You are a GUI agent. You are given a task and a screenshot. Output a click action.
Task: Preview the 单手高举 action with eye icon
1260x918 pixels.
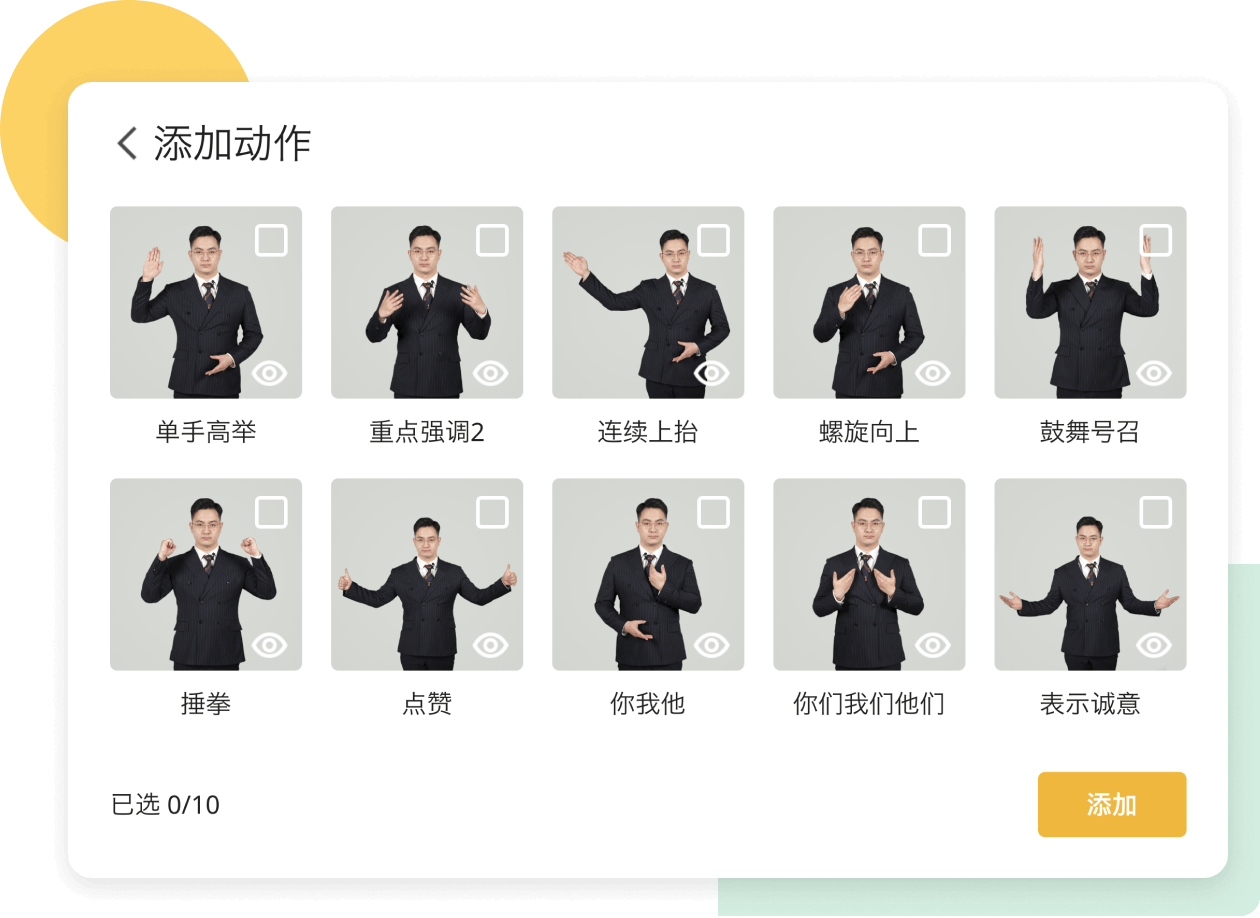tap(270, 373)
